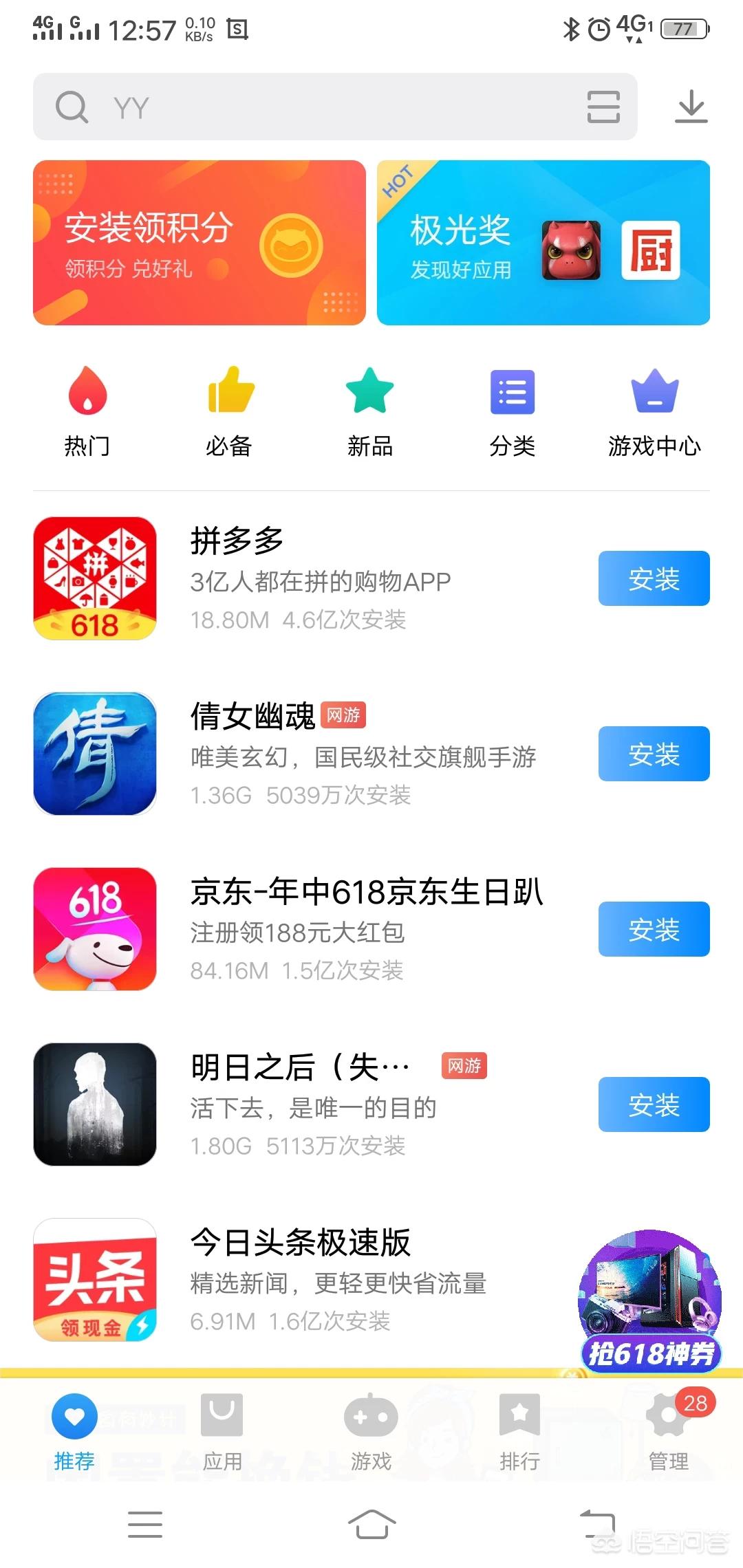Viewport: 743px width, 1568px height.
Task: Switch to the 游戏 tab
Action: tap(370, 1430)
